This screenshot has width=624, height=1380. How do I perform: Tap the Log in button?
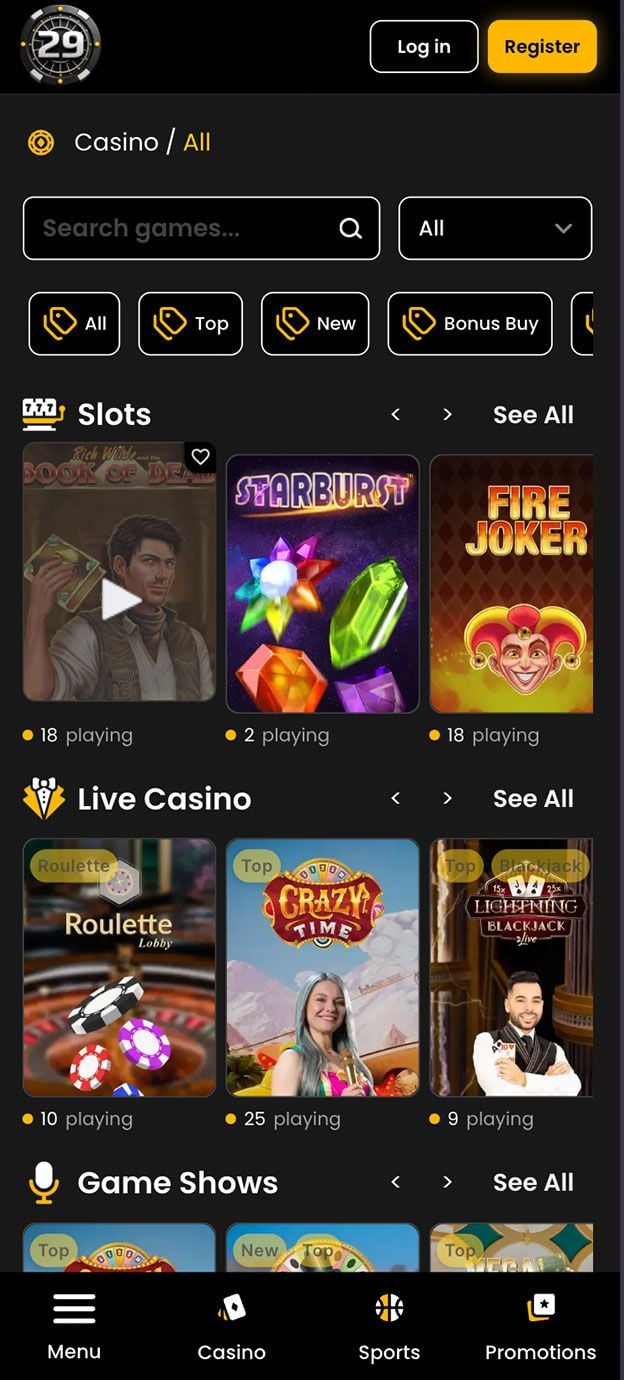click(x=423, y=47)
